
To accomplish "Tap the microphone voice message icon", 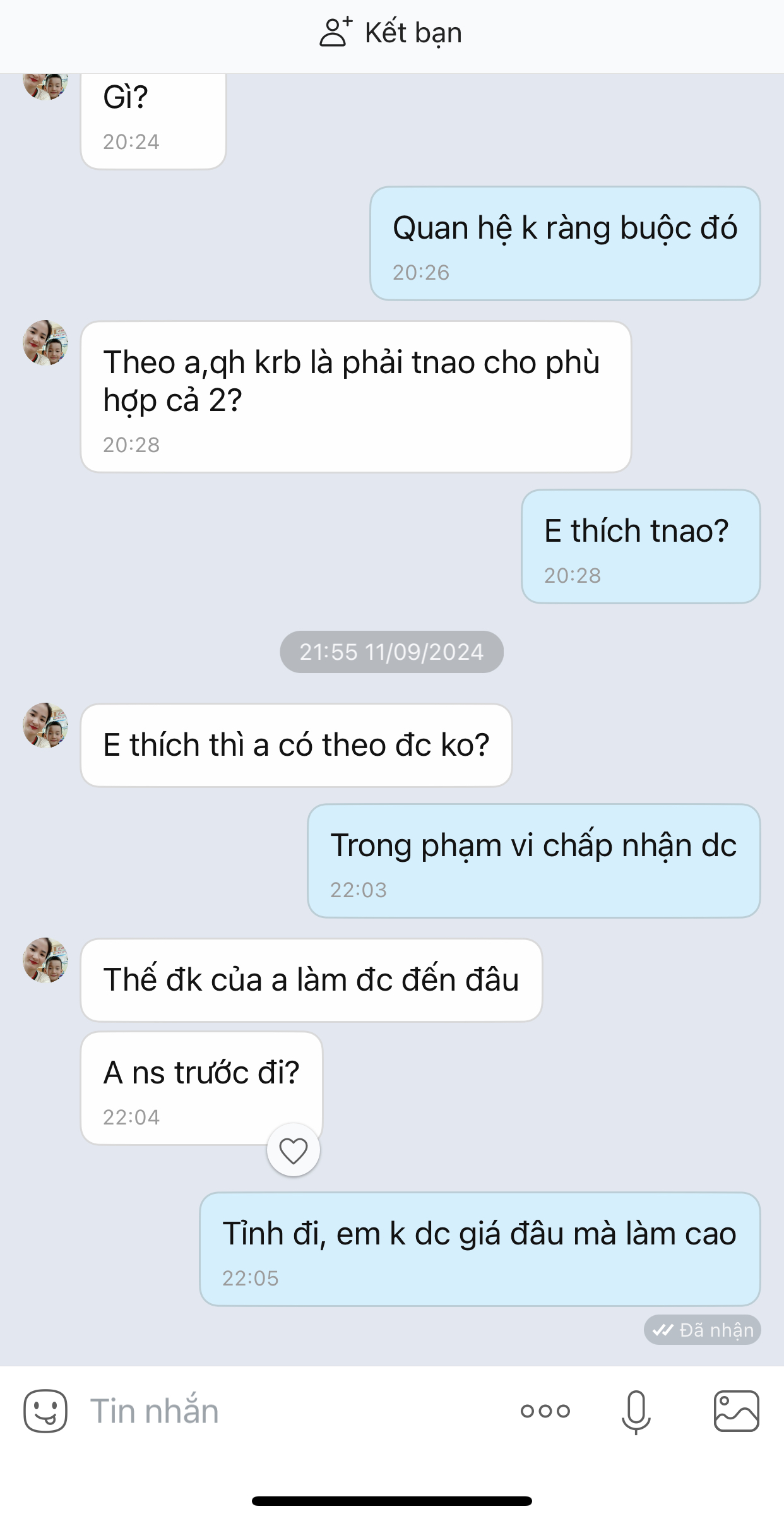I will coord(636,1411).
